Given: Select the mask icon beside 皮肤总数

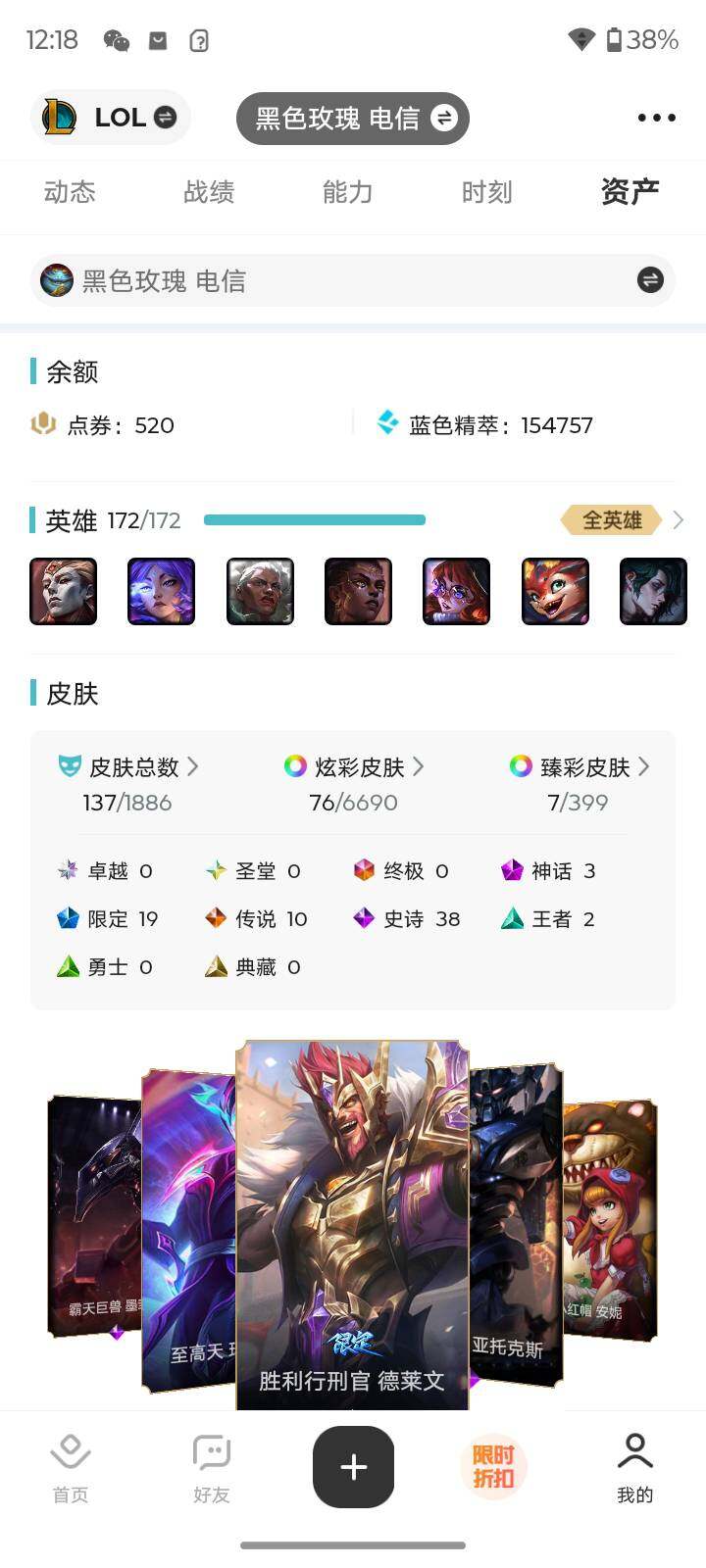Looking at the screenshot, I should tap(67, 767).
